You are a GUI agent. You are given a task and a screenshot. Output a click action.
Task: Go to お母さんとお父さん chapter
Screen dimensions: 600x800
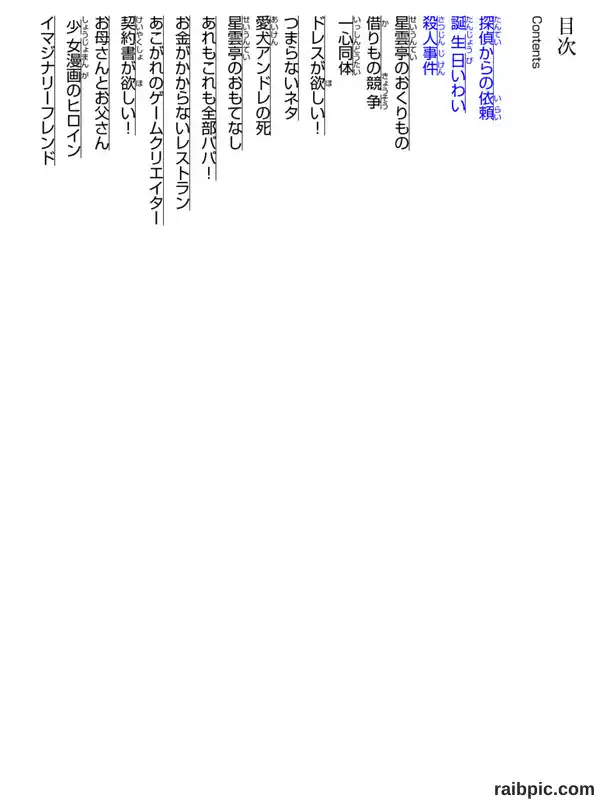(x=103, y=83)
